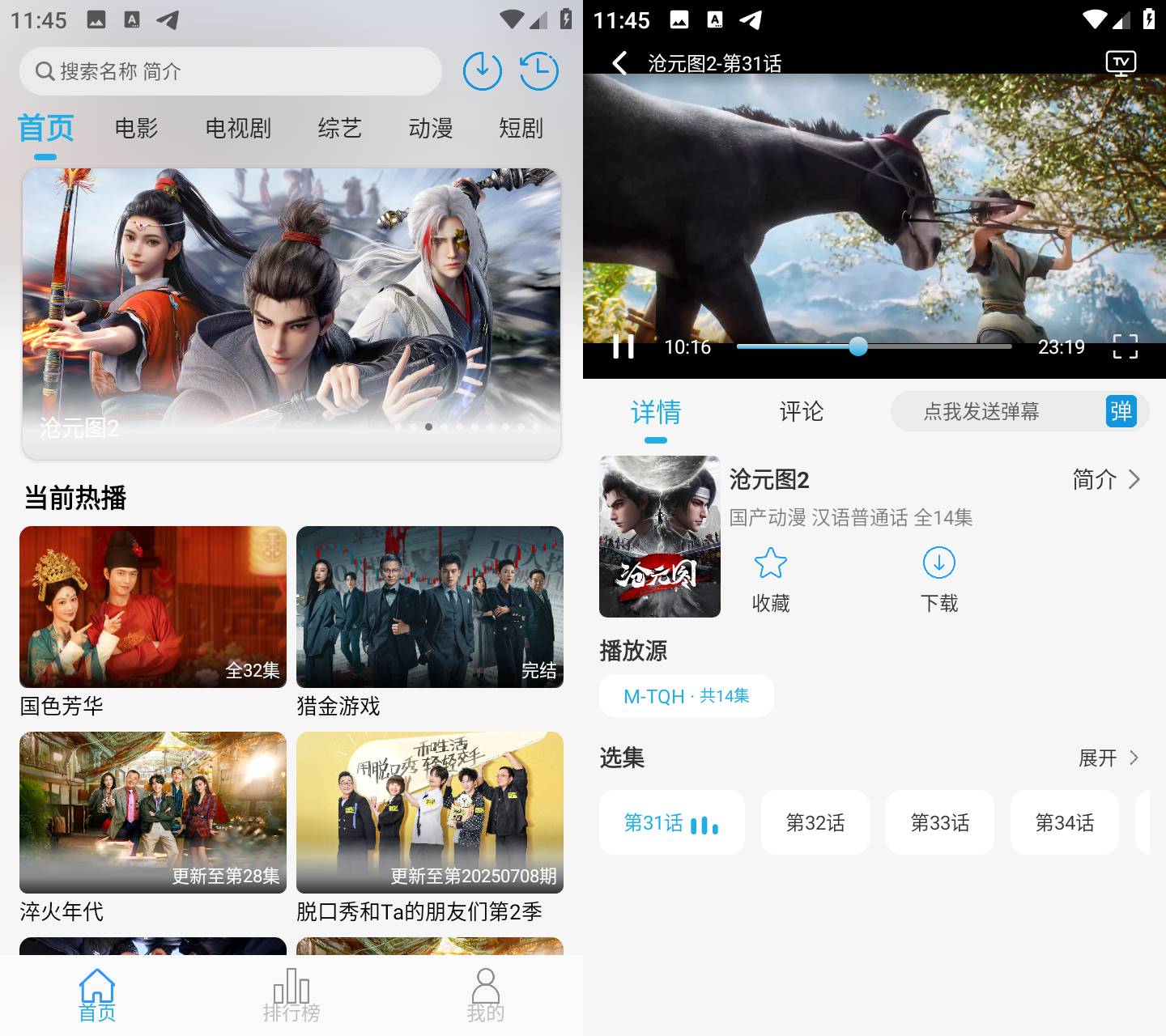Expand the full episode list via 展开
Image resolution: width=1166 pixels, height=1036 pixels.
1109,758
